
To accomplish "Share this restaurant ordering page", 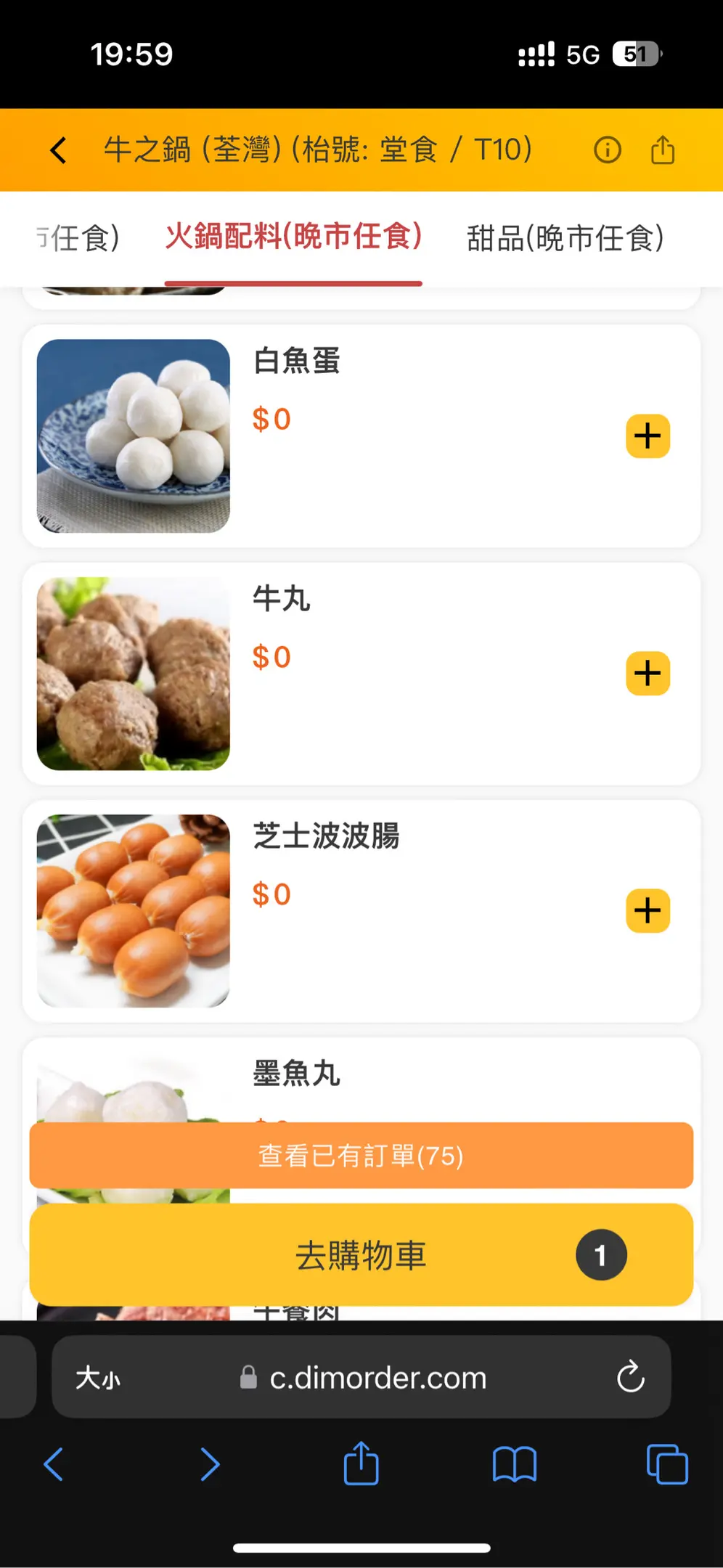I will (x=662, y=150).
